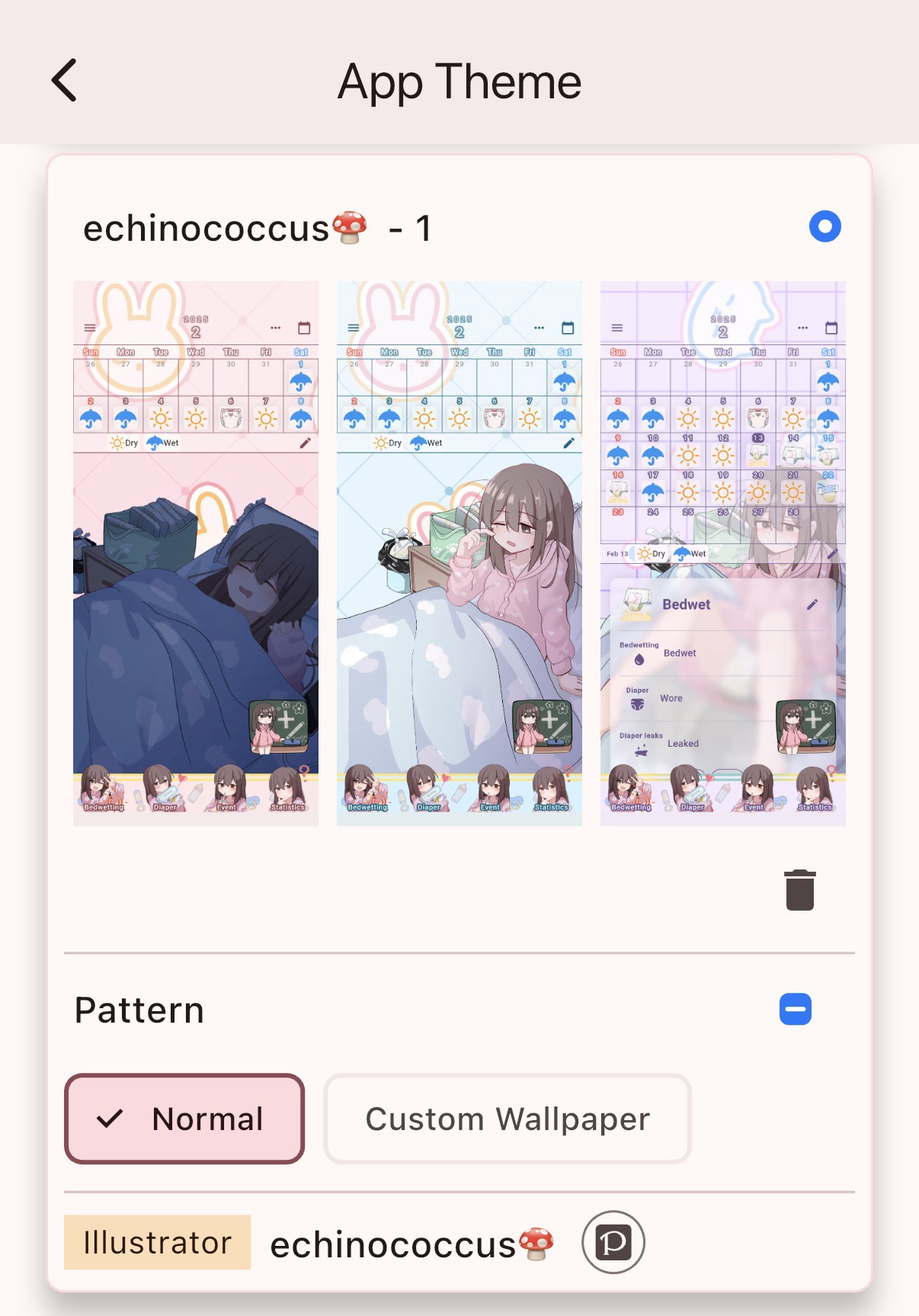919x1316 pixels.
Task: Collapse the Pattern section
Action: [795, 1010]
